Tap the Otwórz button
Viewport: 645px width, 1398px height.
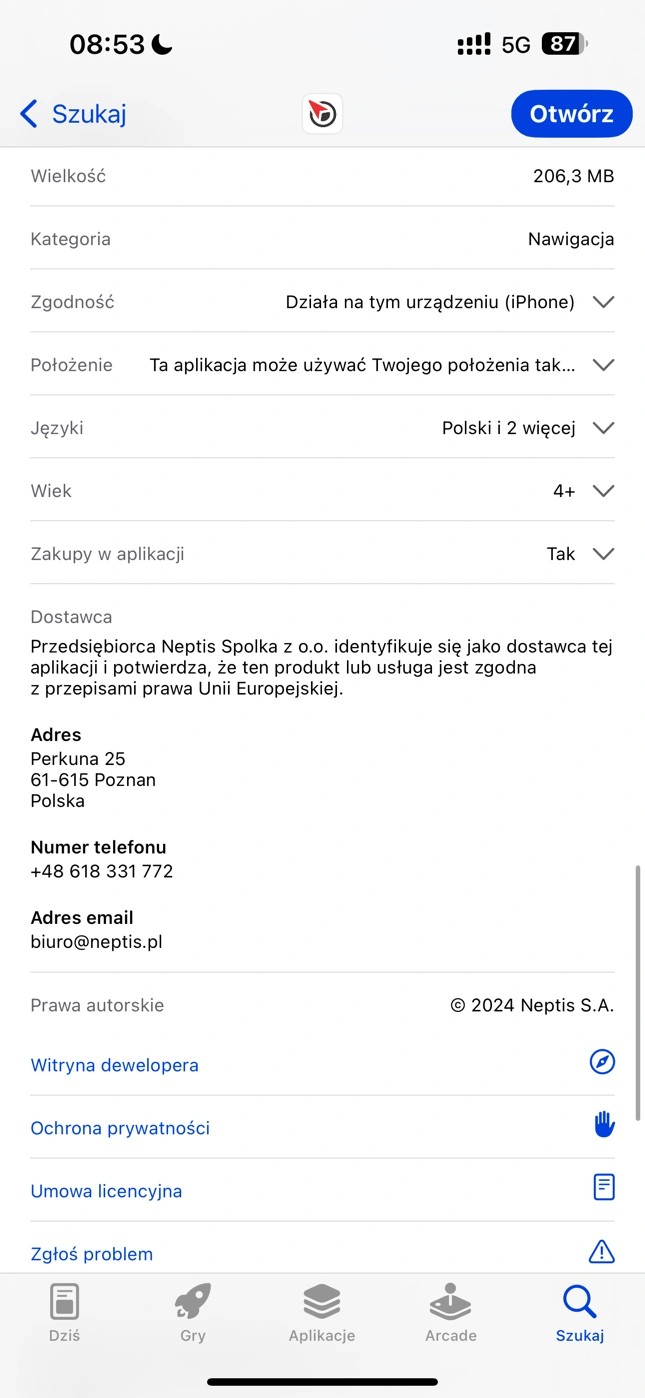(x=571, y=114)
